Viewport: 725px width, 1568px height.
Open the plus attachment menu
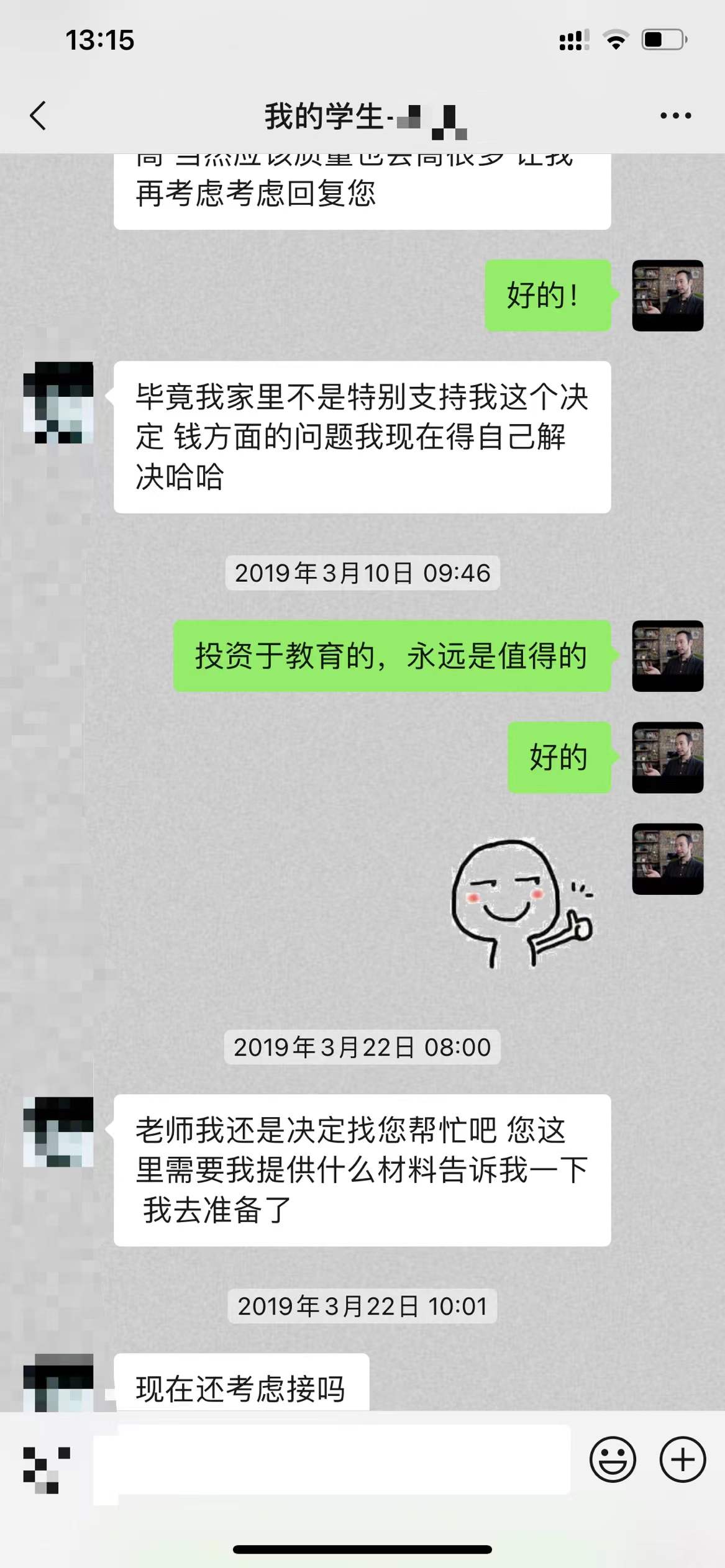point(682,1459)
